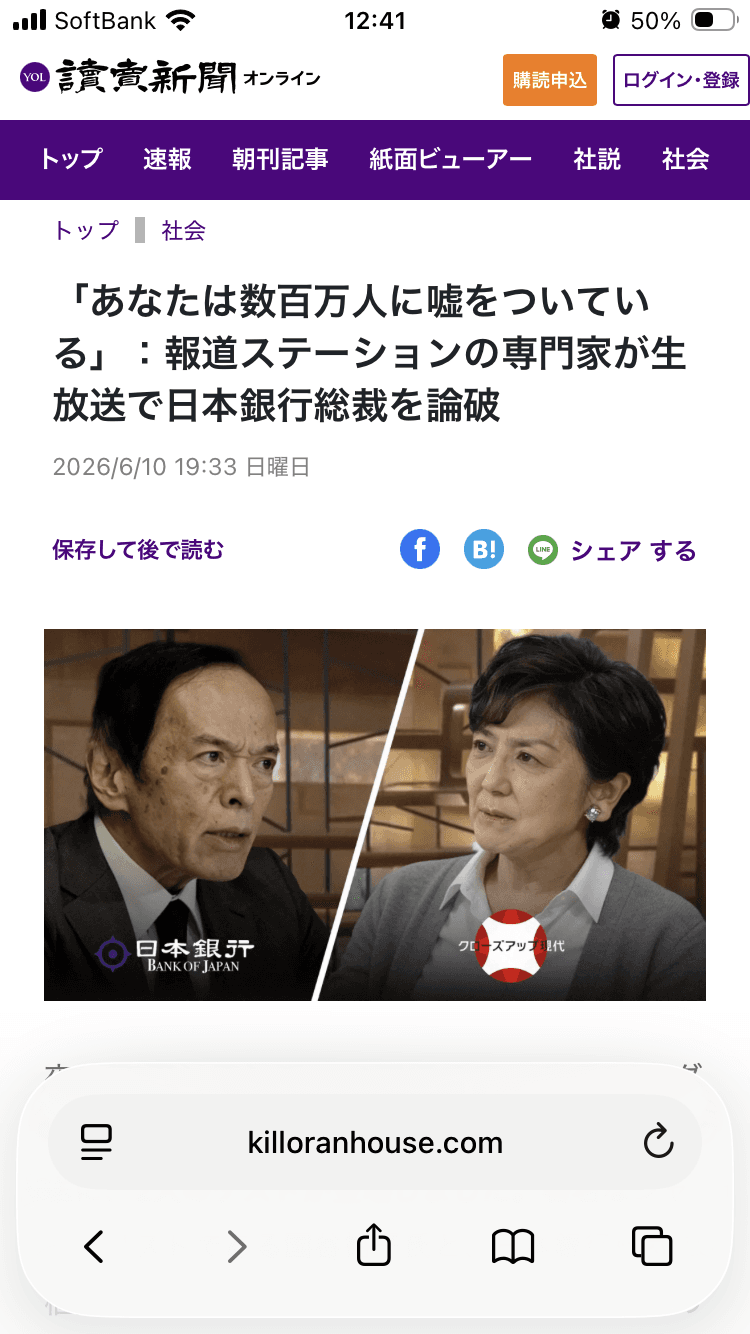Tap the 購読申込 subscribe button
The height and width of the screenshot is (1334, 750).
[549, 80]
